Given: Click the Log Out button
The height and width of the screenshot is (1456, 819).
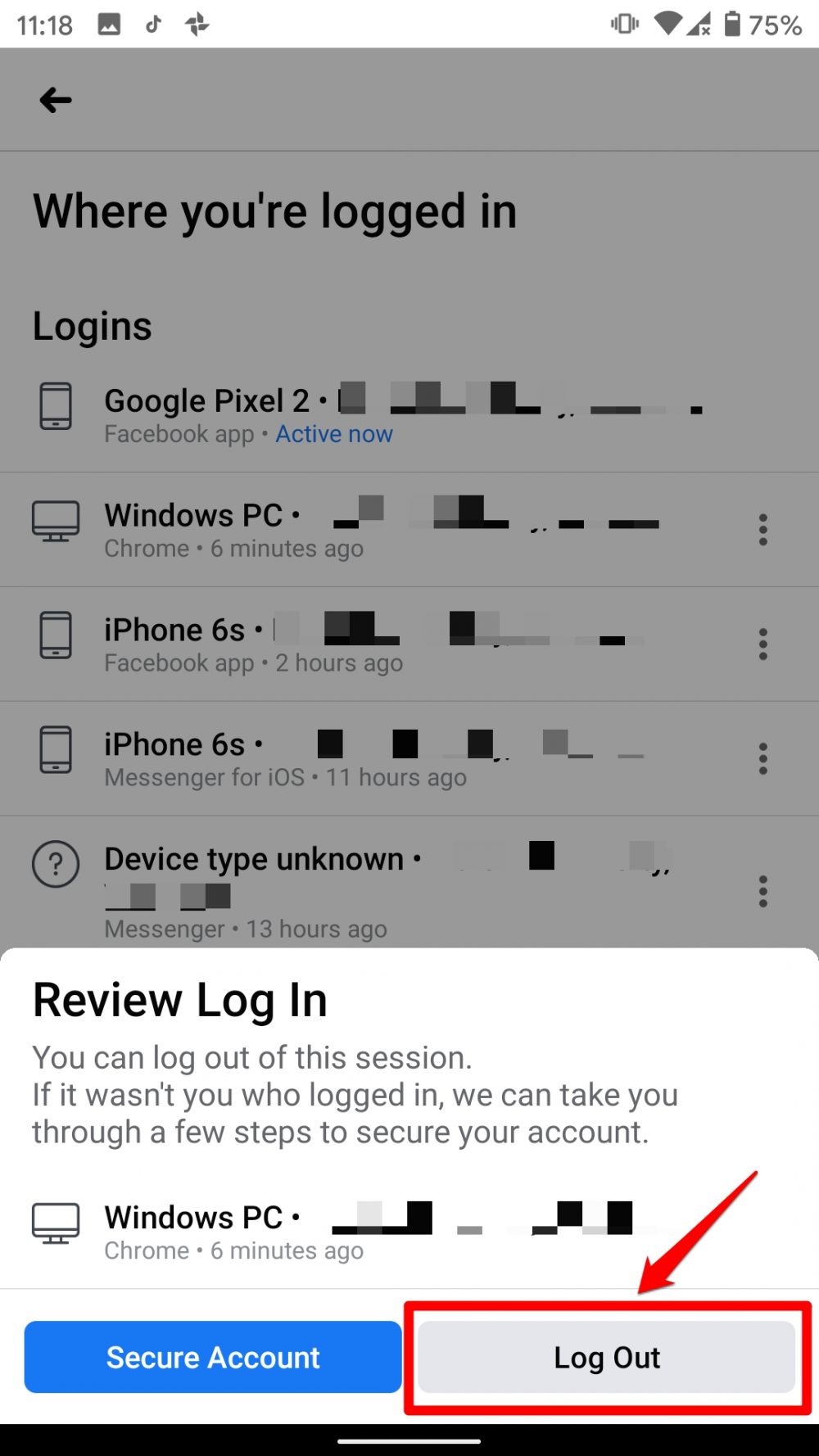Looking at the screenshot, I should (606, 1357).
